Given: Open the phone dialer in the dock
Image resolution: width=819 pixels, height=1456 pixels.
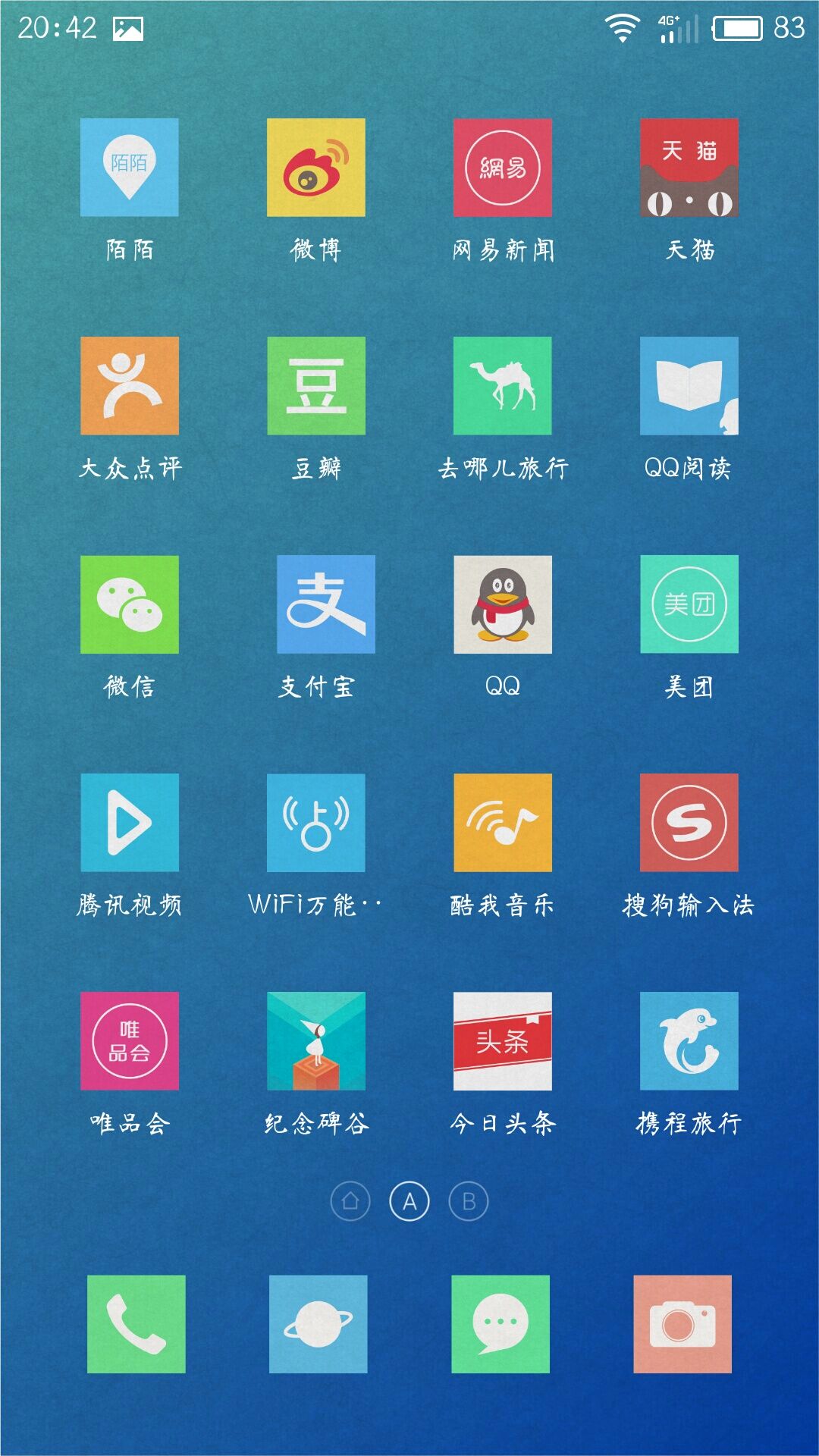Looking at the screenshot, I should 136,1324.
